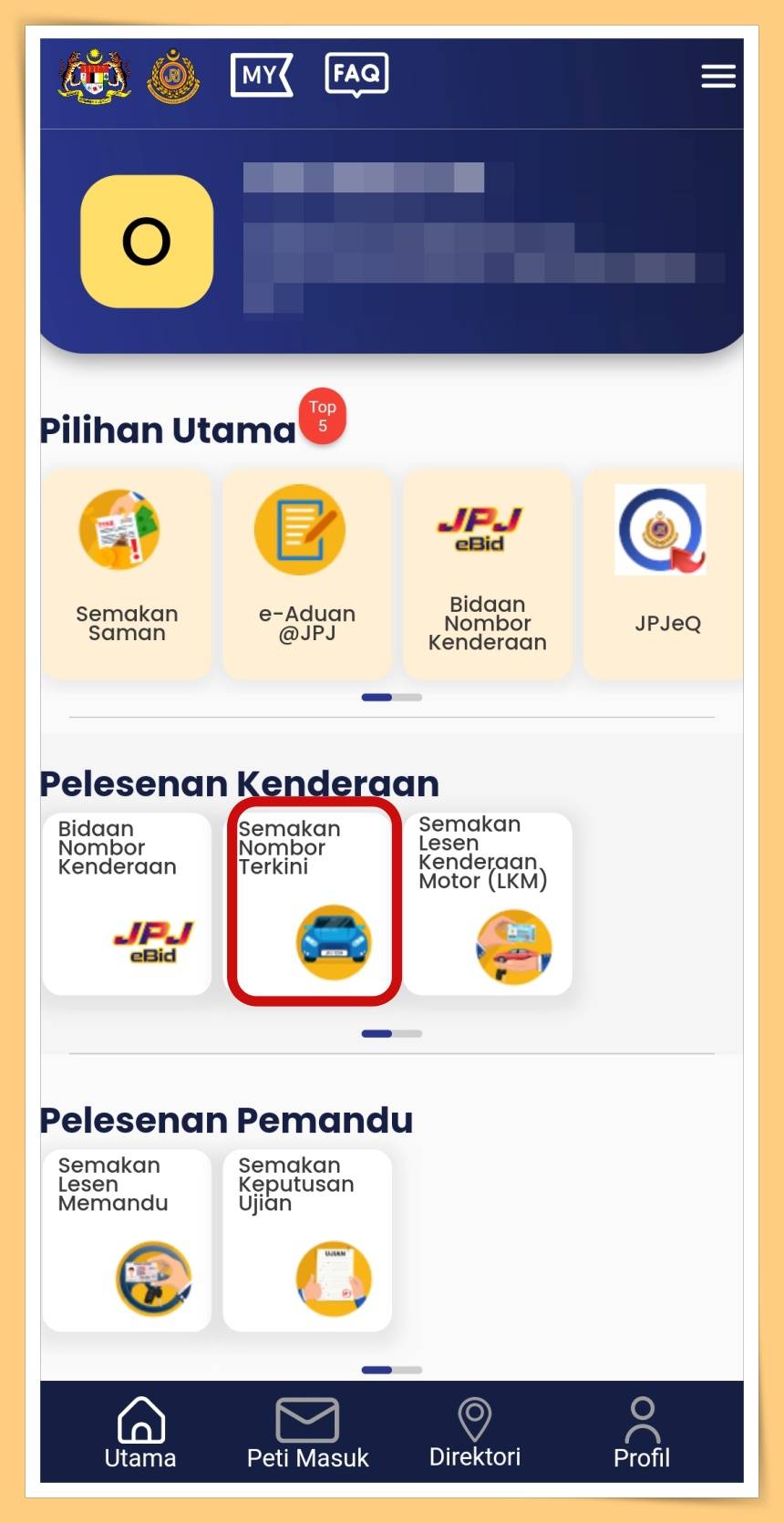784x1523 pixels.
Task: Open Bidaan Nombor Kenderaan under Pelesenan Kenderaan
Action: [x=127, y=903]
